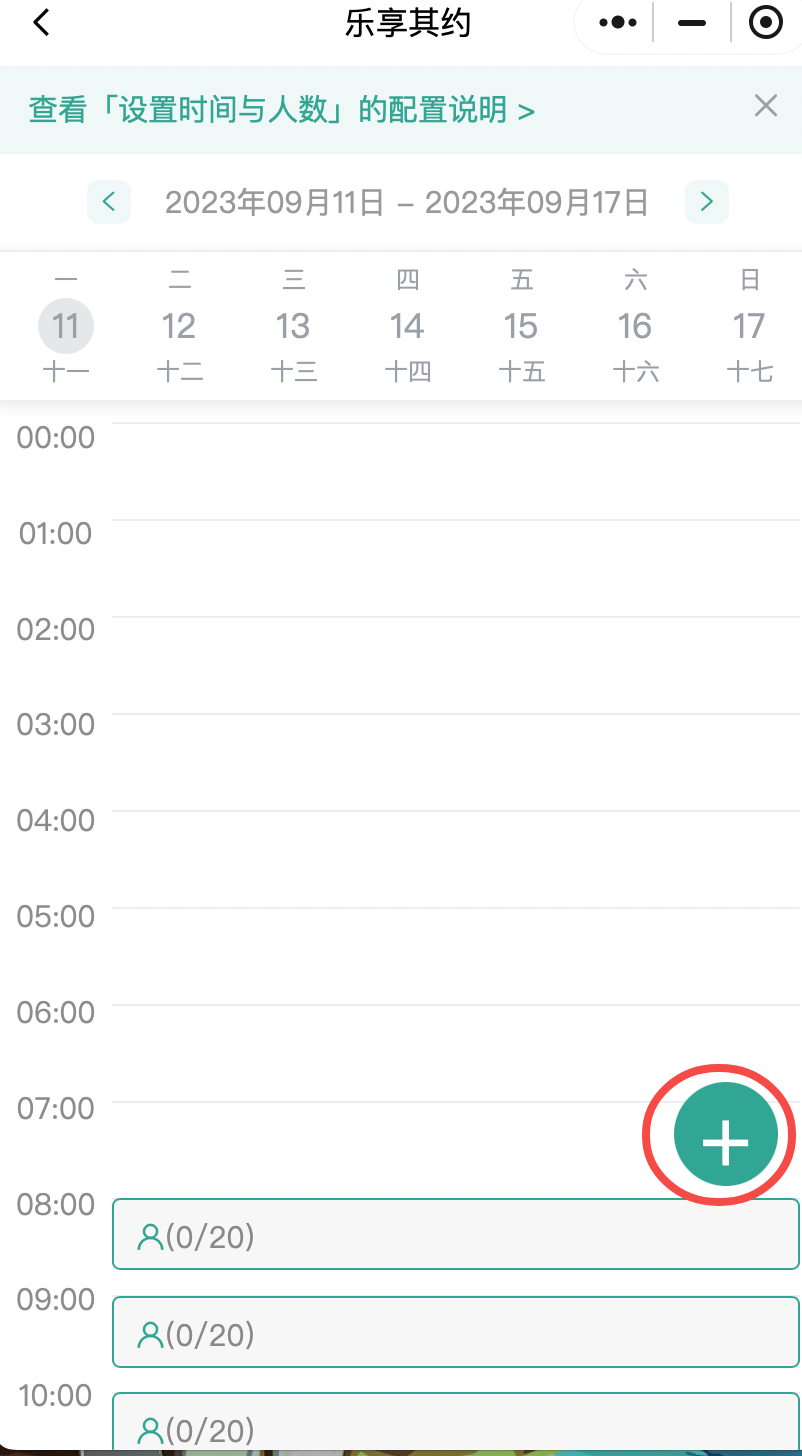Image resolution: width=802 pixels, height=1456 pixels.
Task: Go back using the top-left arrow
Action: tap(41, 22)
